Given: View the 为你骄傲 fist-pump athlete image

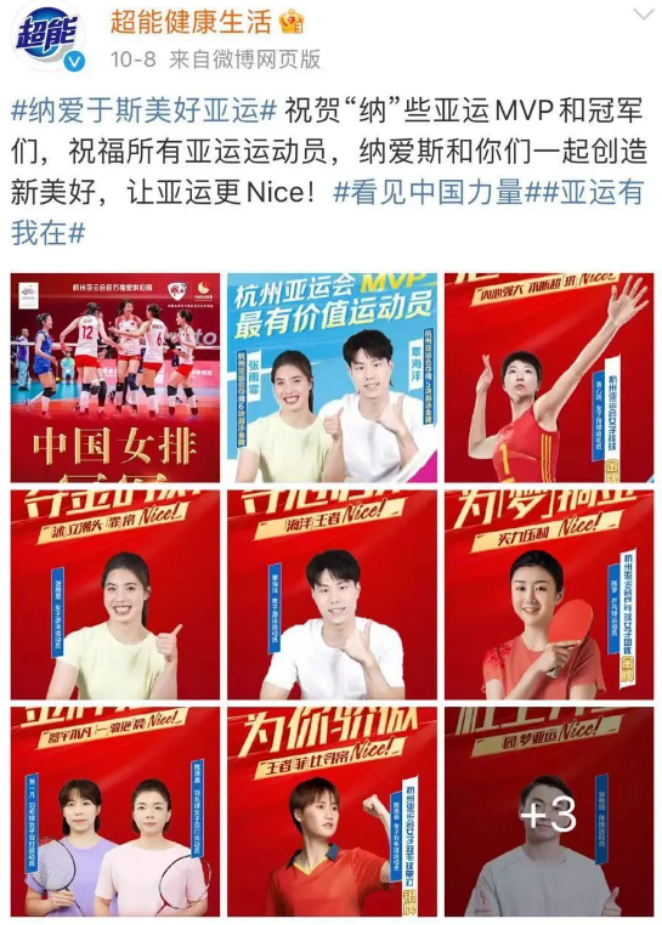Looking at the screenshot, I should tap(332, 812).
